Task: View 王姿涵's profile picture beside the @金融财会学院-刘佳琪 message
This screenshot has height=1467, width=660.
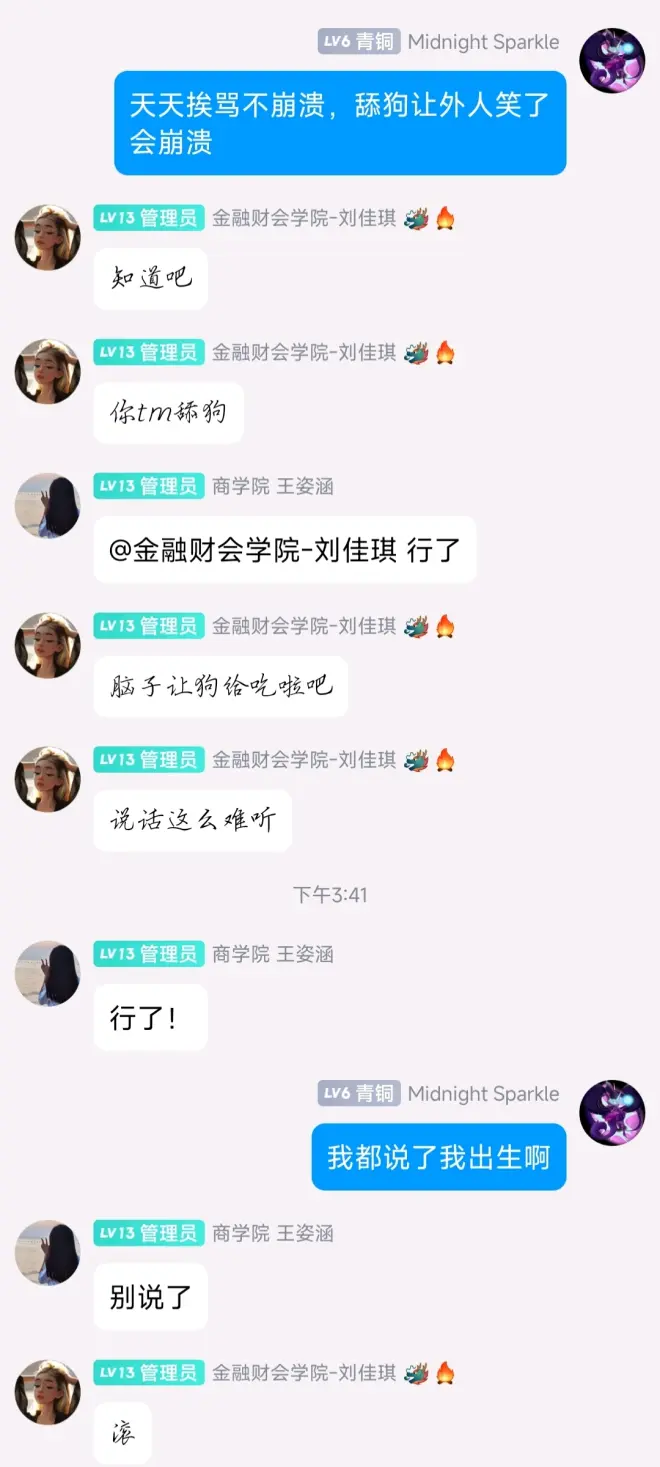Action: click(x=47, y=506)
